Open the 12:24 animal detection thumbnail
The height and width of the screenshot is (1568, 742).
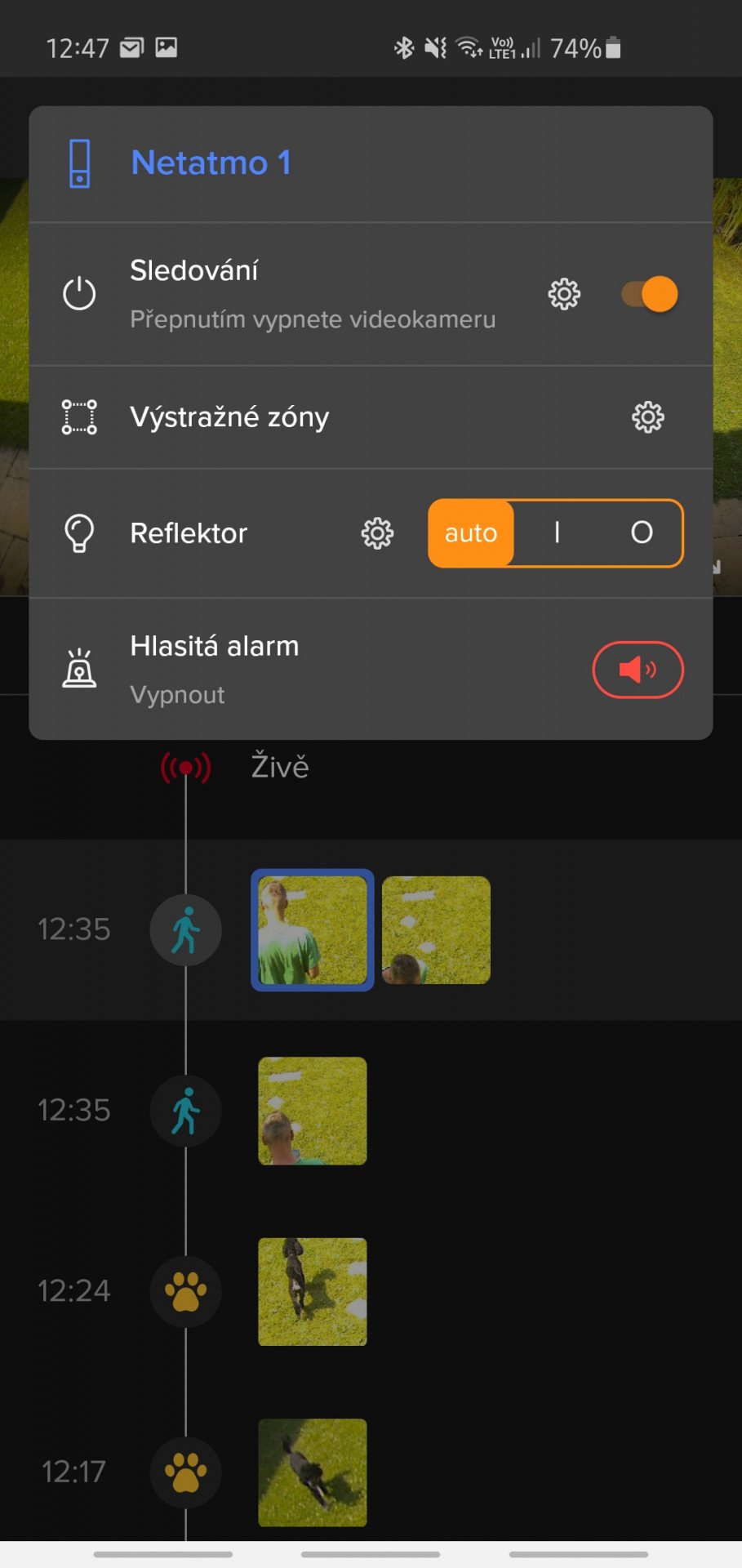313,1292
